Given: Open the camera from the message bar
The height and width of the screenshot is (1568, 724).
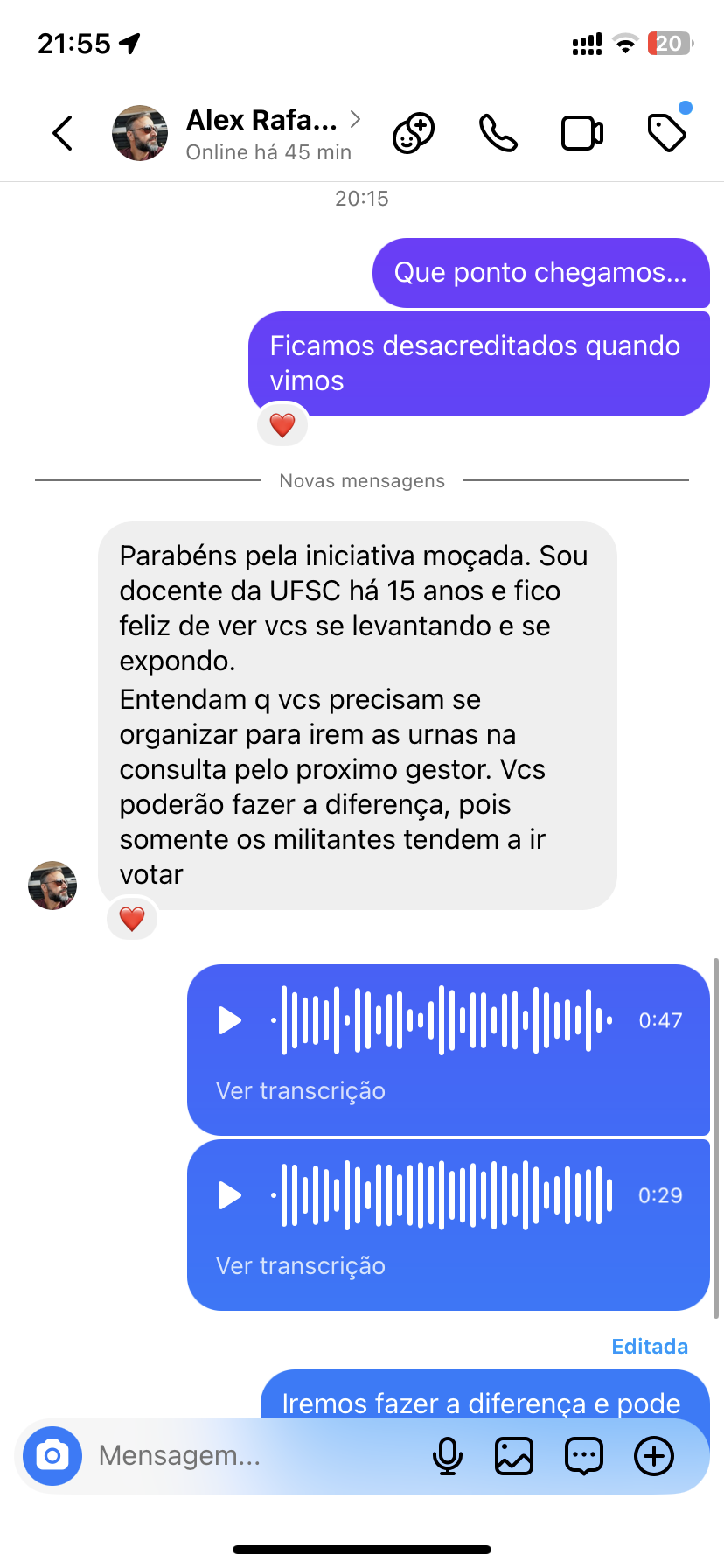Looking at the screenshot, I should point(52,1456).
